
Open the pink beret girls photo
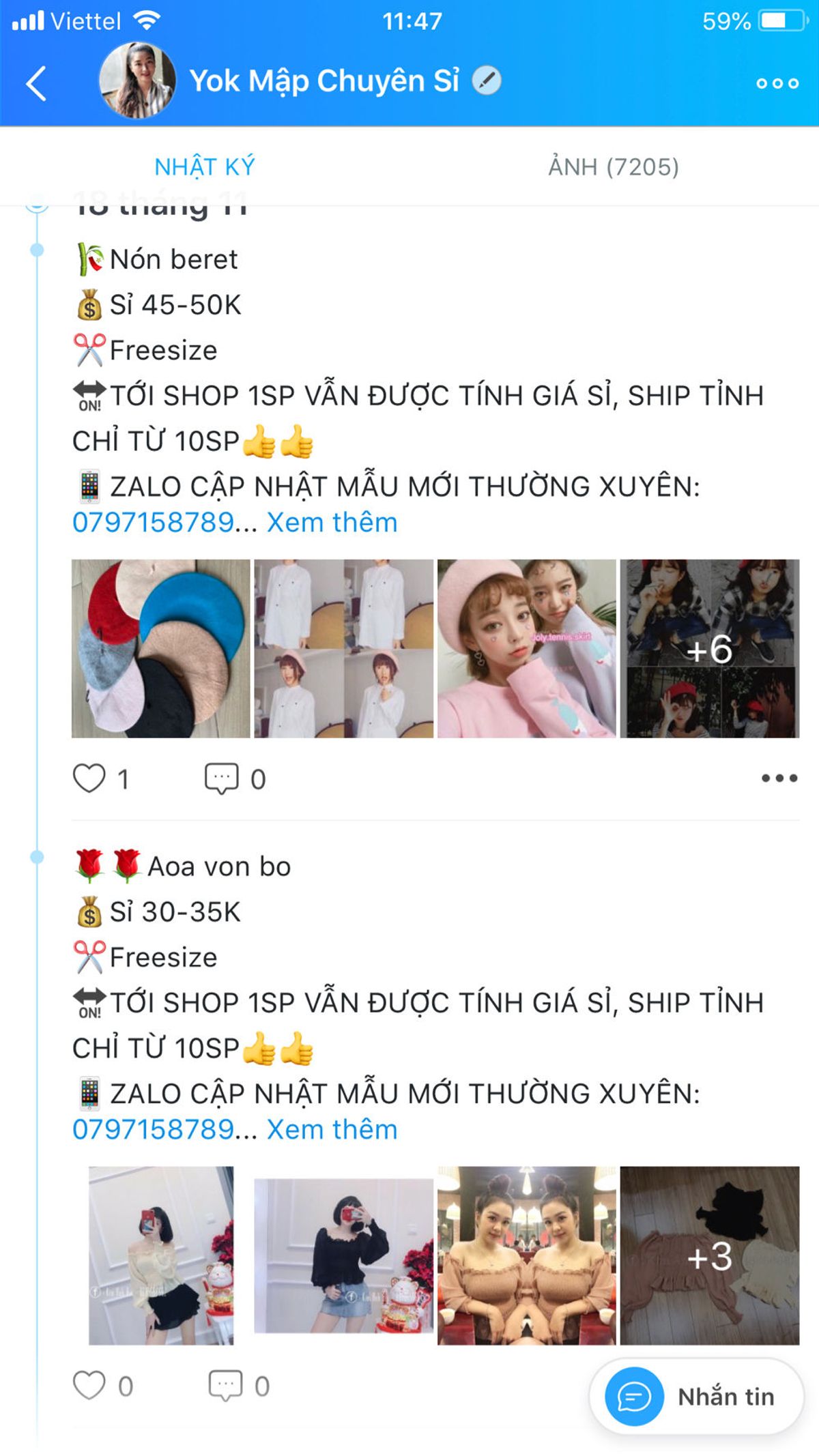[x=526, y=648]
